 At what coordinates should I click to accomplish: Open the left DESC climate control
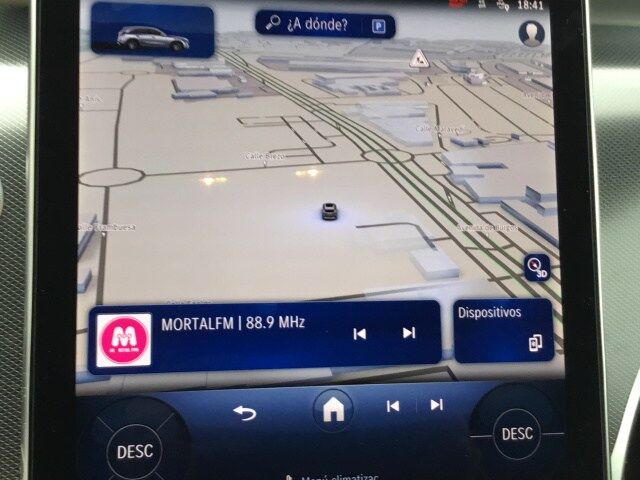(x=134, y=450)
